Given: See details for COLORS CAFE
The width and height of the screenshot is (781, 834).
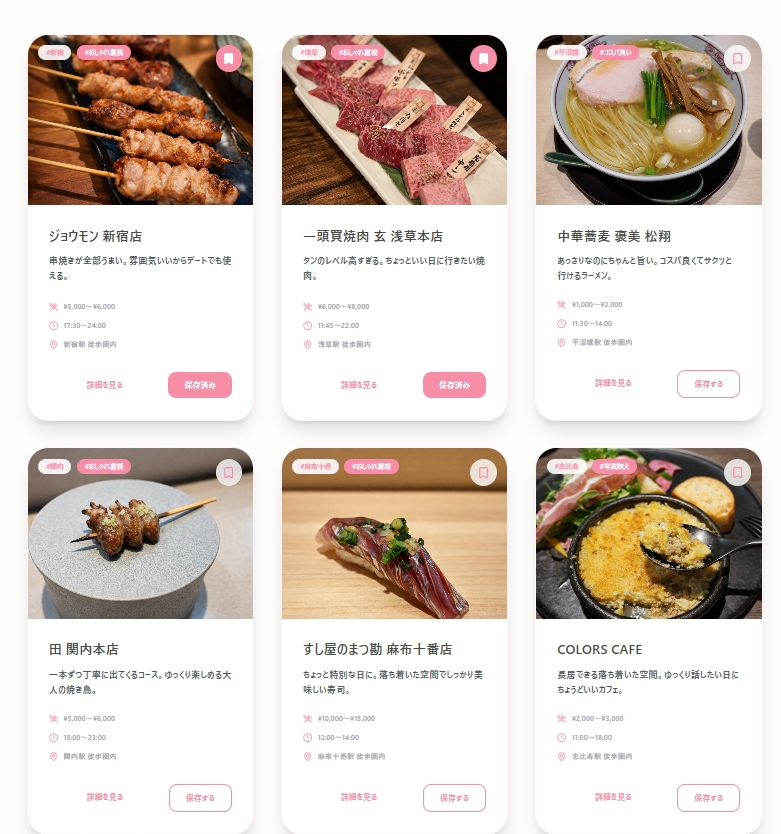Looking at the screenshot, I should click(613, 797).
